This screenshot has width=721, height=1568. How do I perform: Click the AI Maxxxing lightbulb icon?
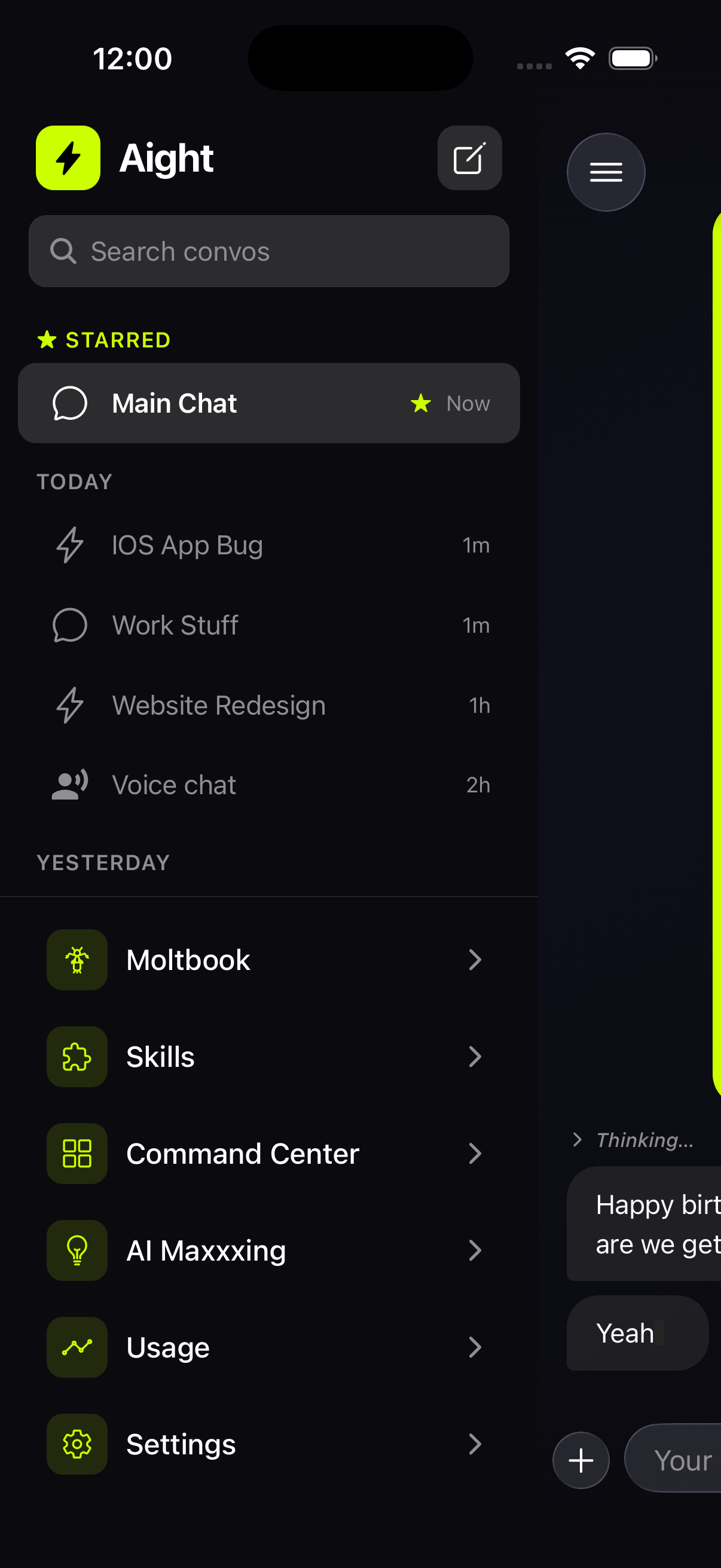pos(77,1250)
